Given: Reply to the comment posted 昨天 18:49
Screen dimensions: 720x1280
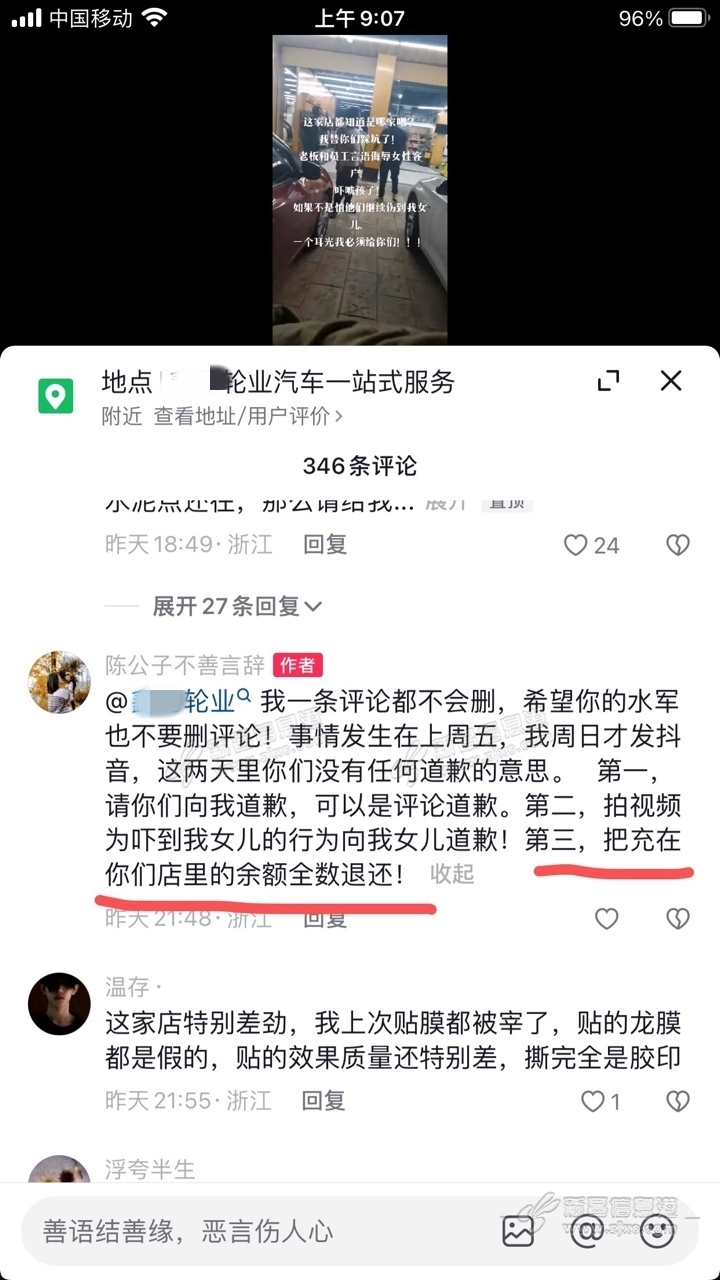Looking at the screenshot, I should 325,544.
